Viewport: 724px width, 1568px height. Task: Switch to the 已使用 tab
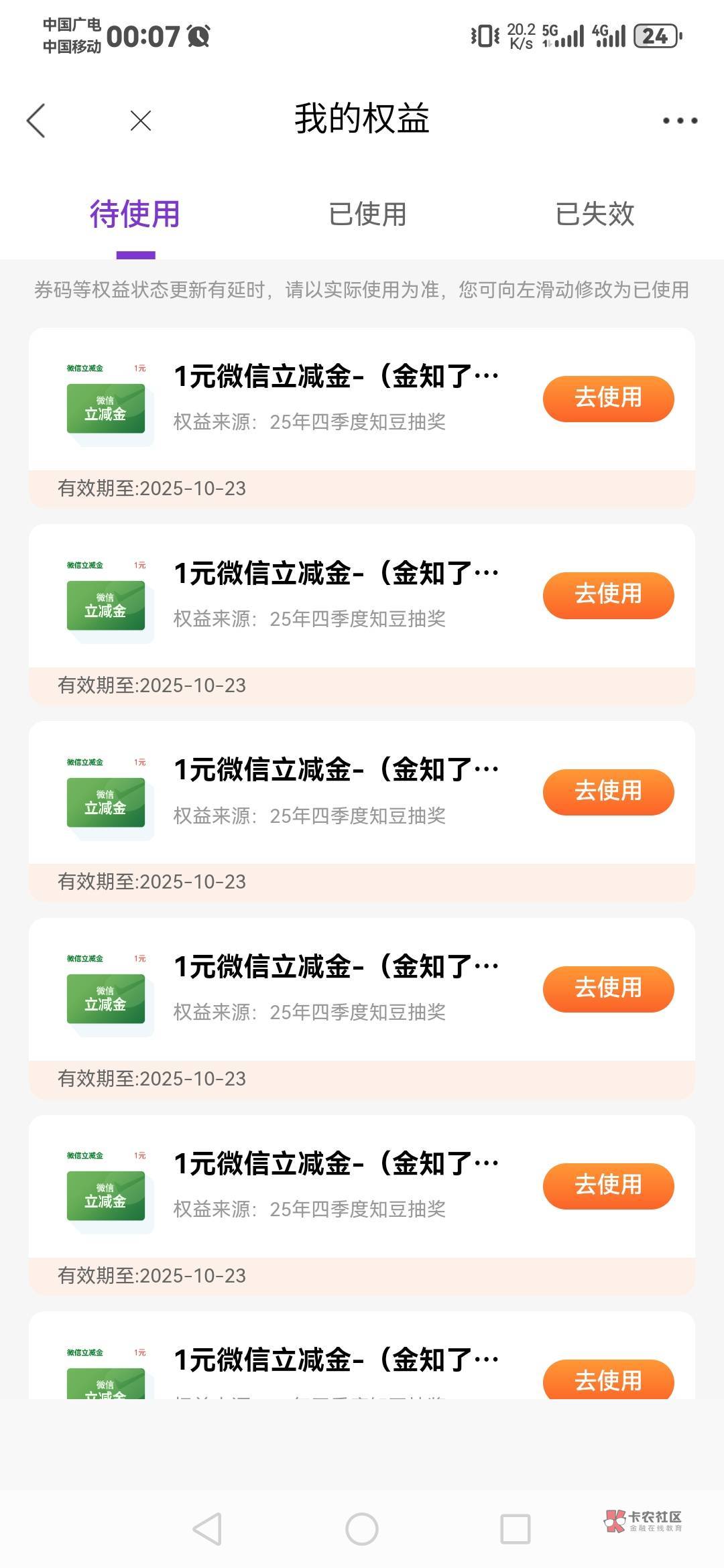pos(367,214)
